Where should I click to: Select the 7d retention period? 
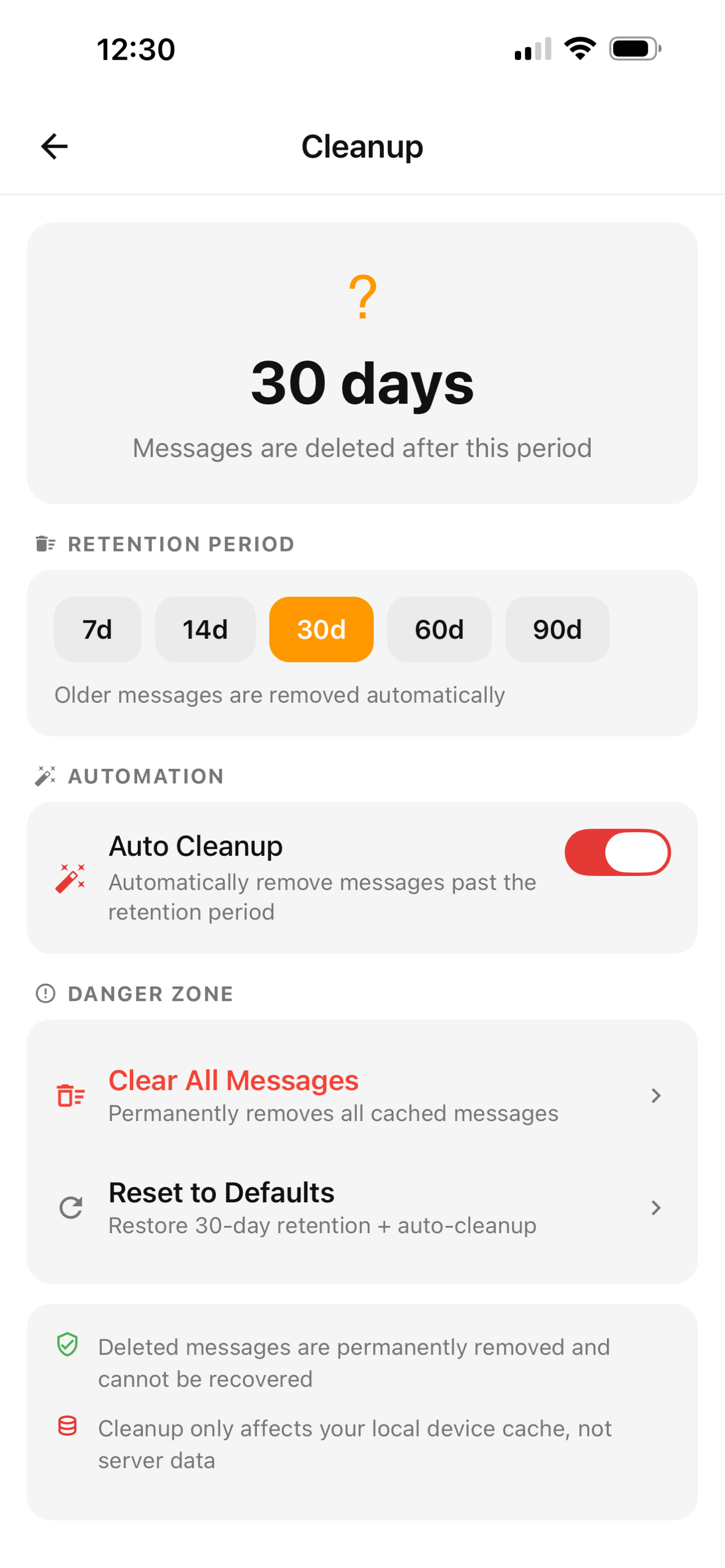tap(97, 629)
